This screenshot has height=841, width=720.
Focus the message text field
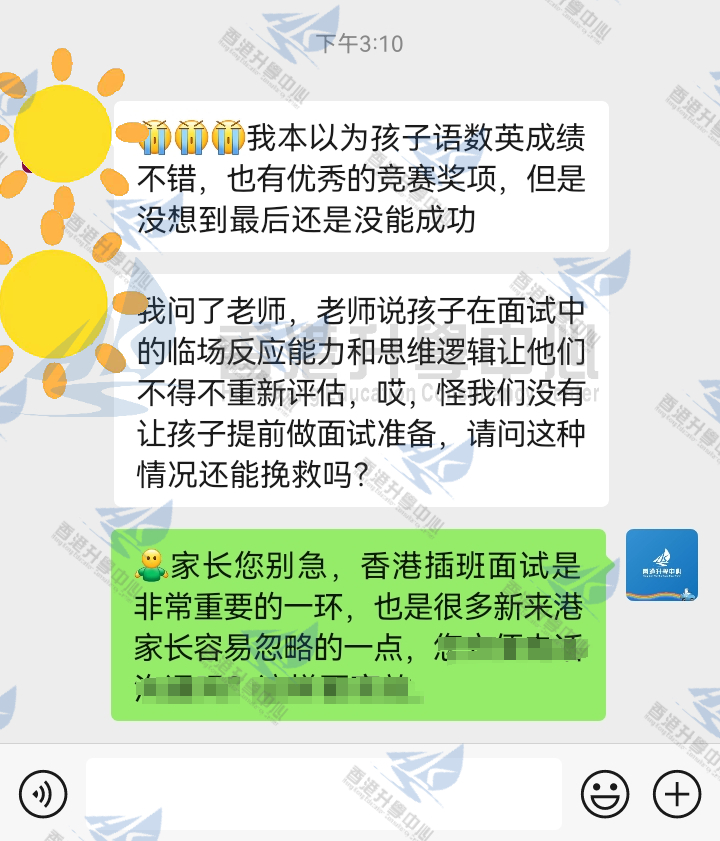click(323, 794)
